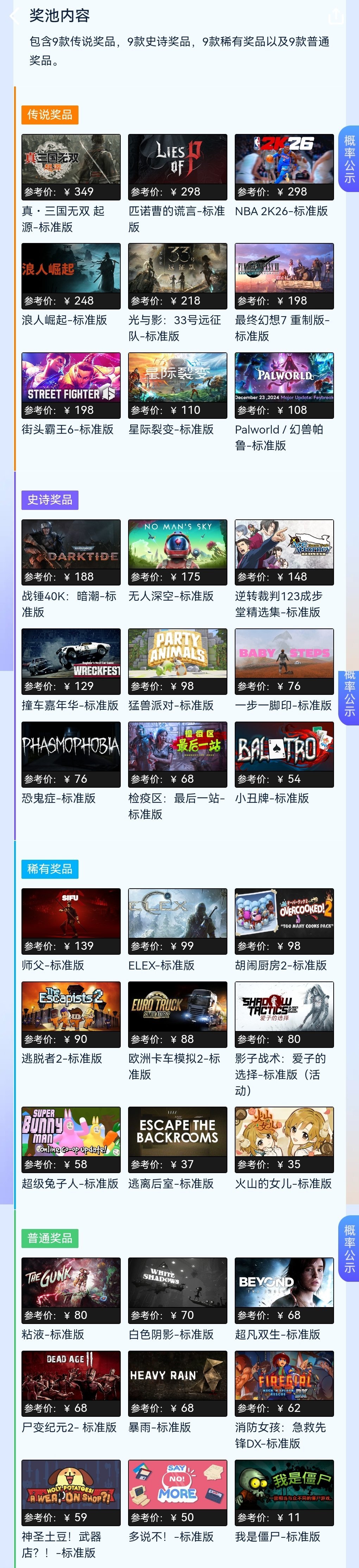359x1568 pixels.
Task: Open the 恐鬼症 prize tile
Action: (x=71, y=754)
